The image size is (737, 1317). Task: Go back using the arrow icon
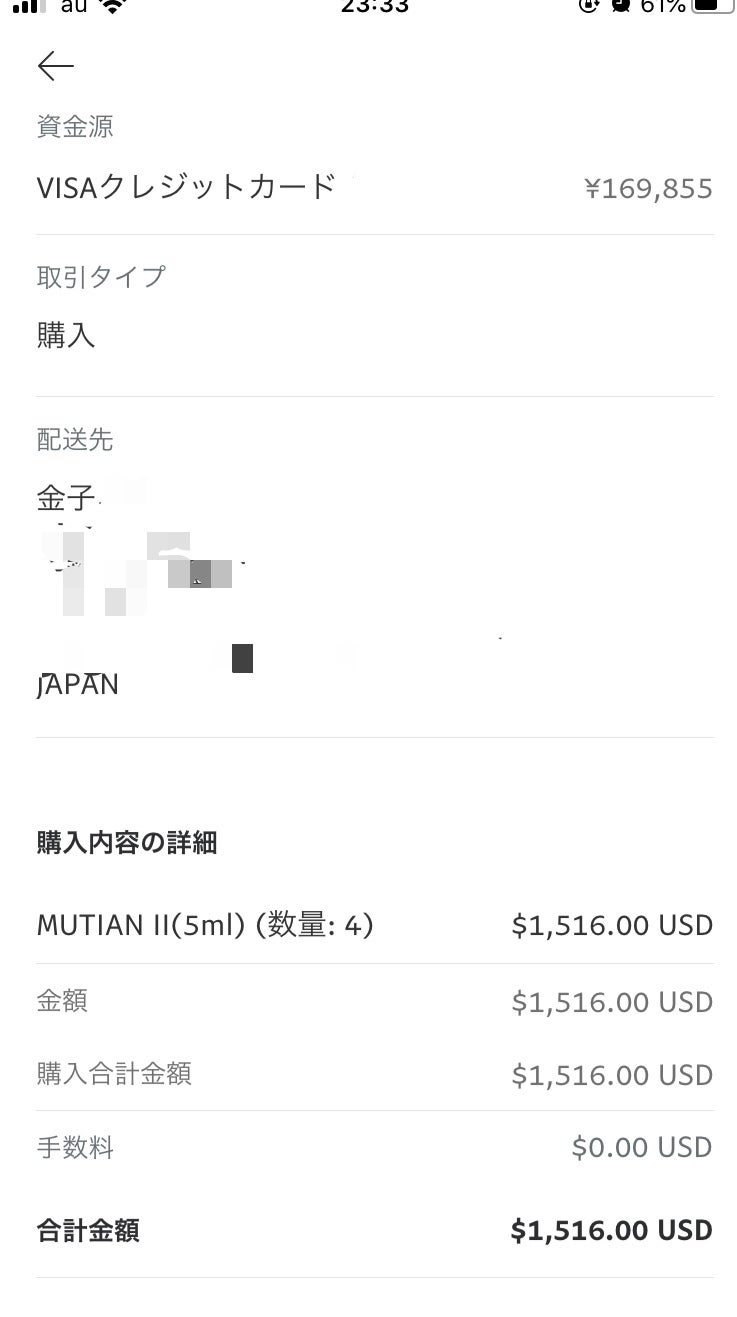click(x=56, y=66)
